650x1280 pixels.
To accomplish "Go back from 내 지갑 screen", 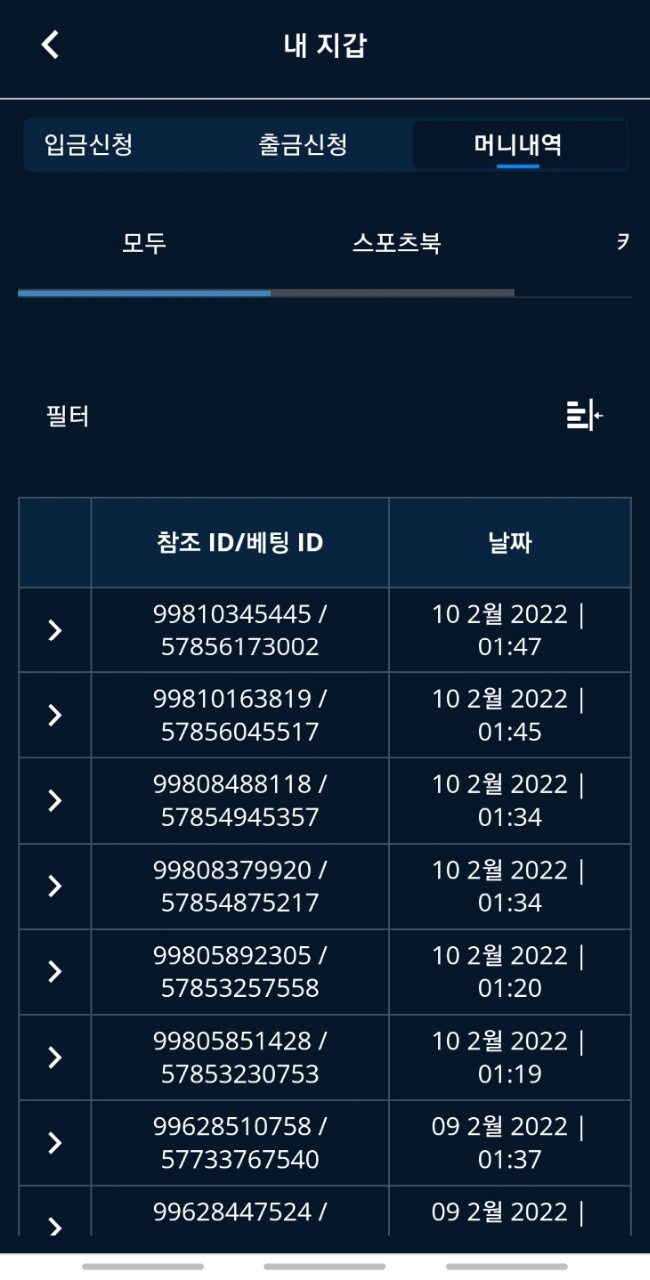I will pos(50,45).
